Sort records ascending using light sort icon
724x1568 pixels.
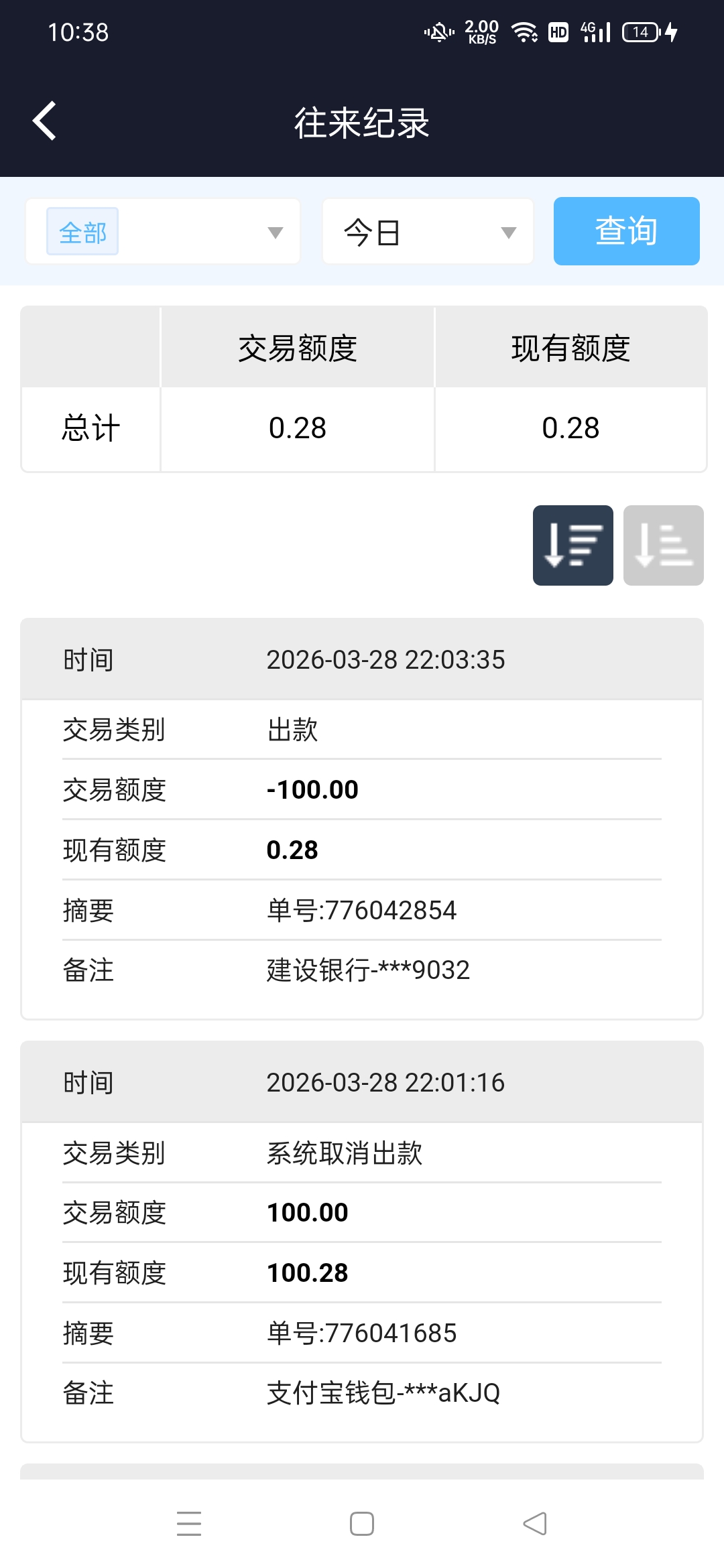point(663,545)
